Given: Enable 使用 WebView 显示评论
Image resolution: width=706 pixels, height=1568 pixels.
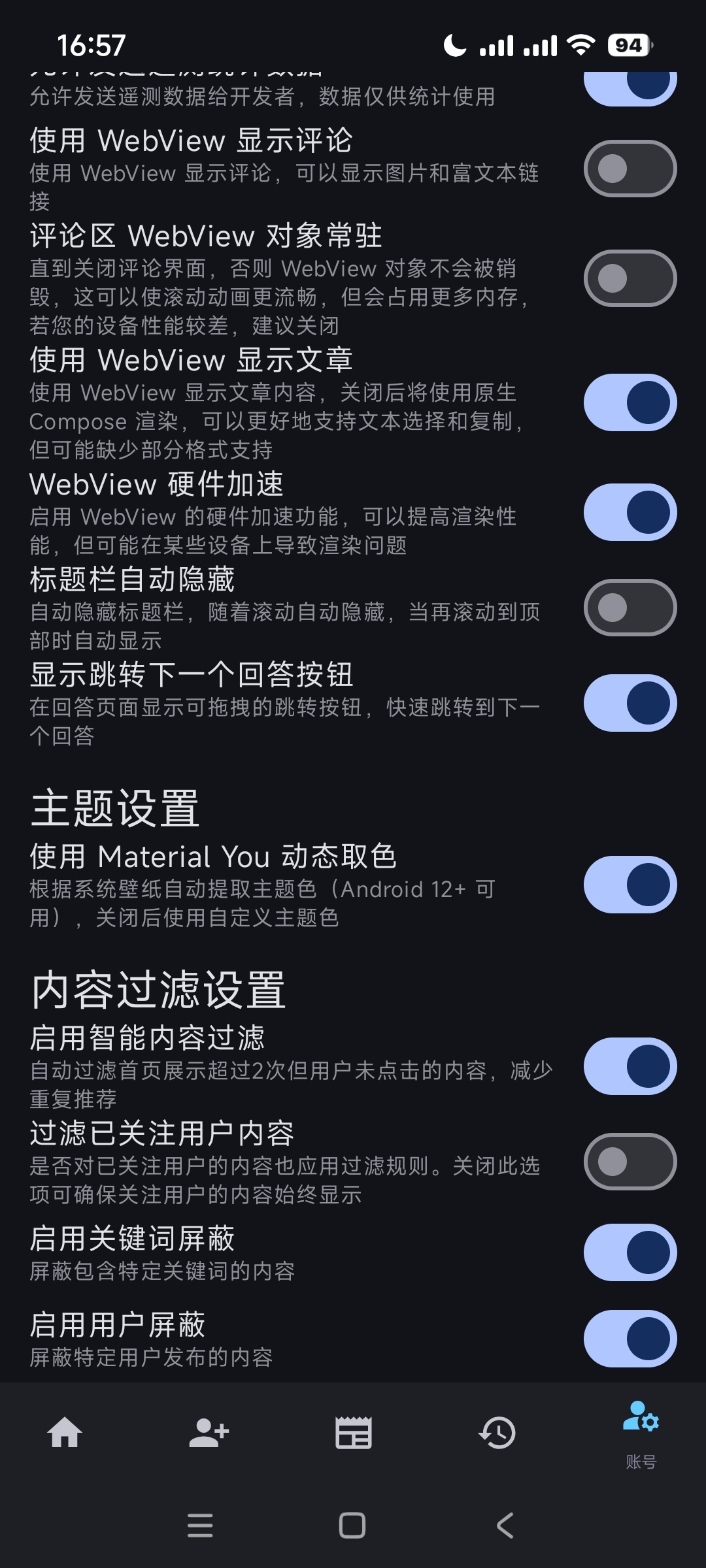Looking at the screenshot, I should (x=630, y=168).
